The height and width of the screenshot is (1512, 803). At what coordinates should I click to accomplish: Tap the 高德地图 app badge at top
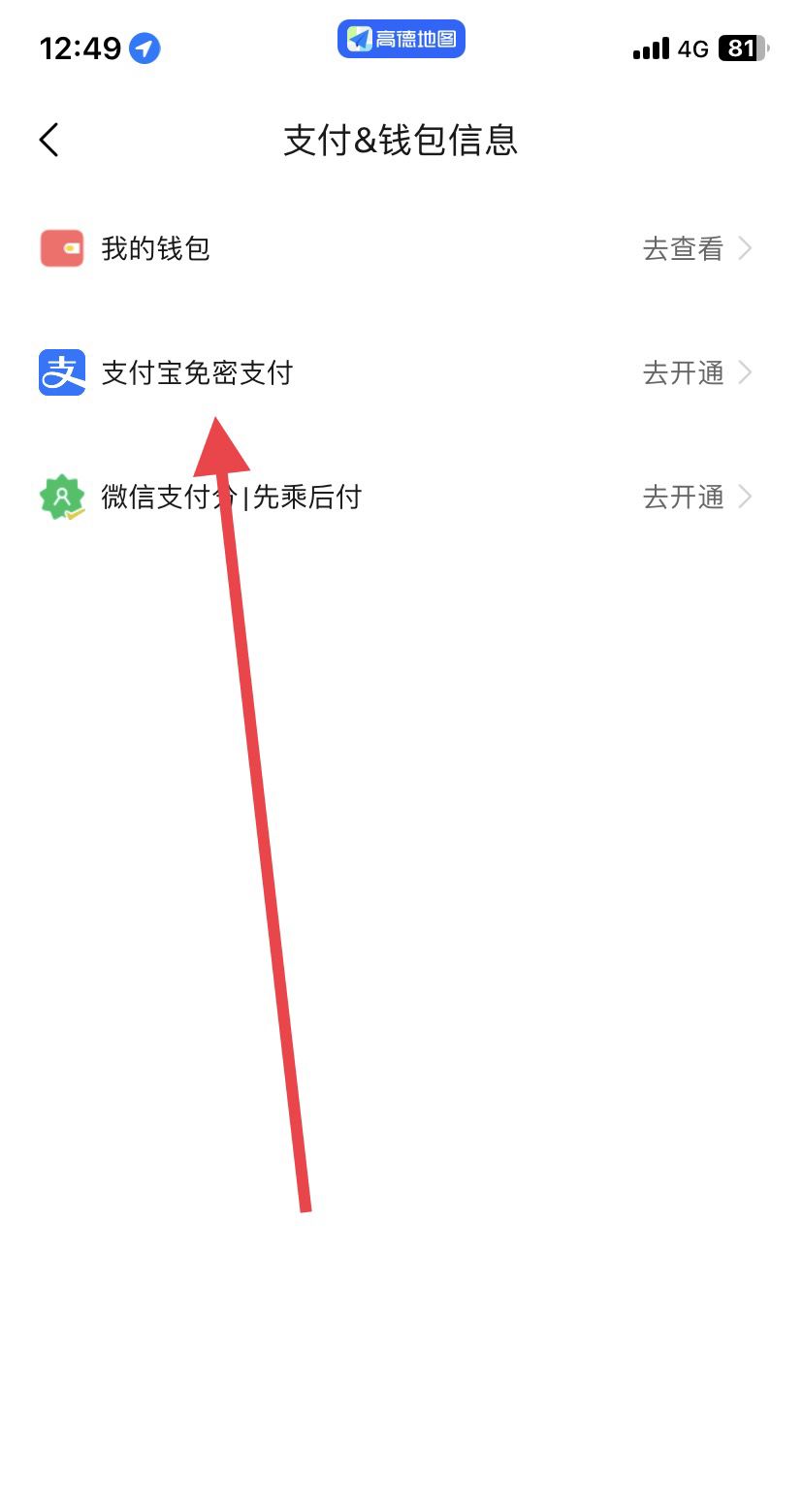(x=401, y=39)
